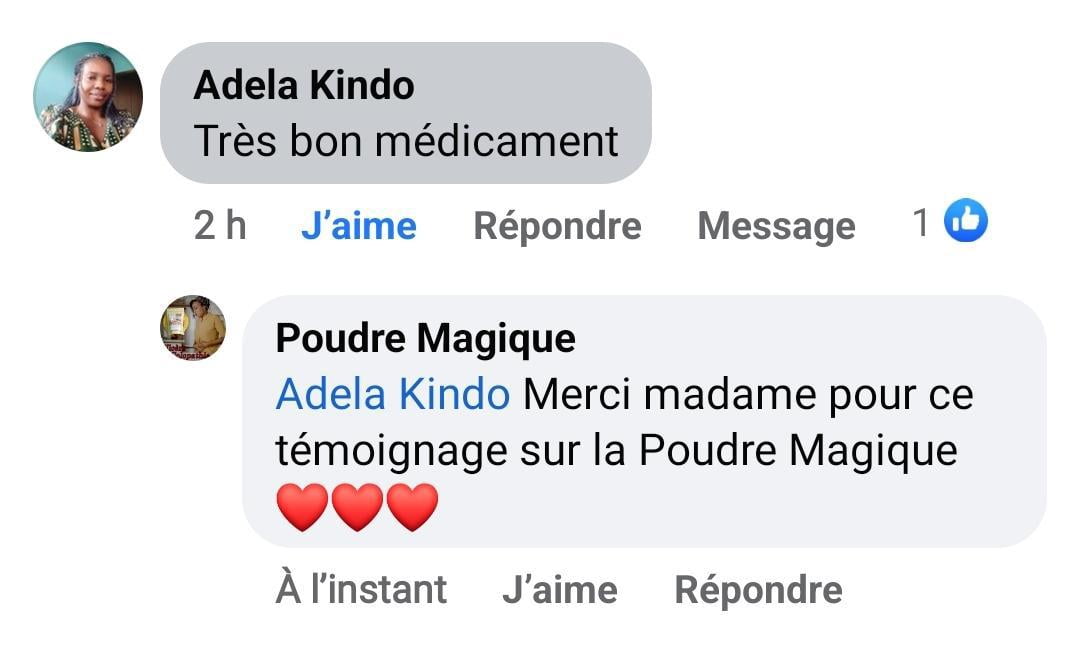Send a message to Adela Kindo

776,226
